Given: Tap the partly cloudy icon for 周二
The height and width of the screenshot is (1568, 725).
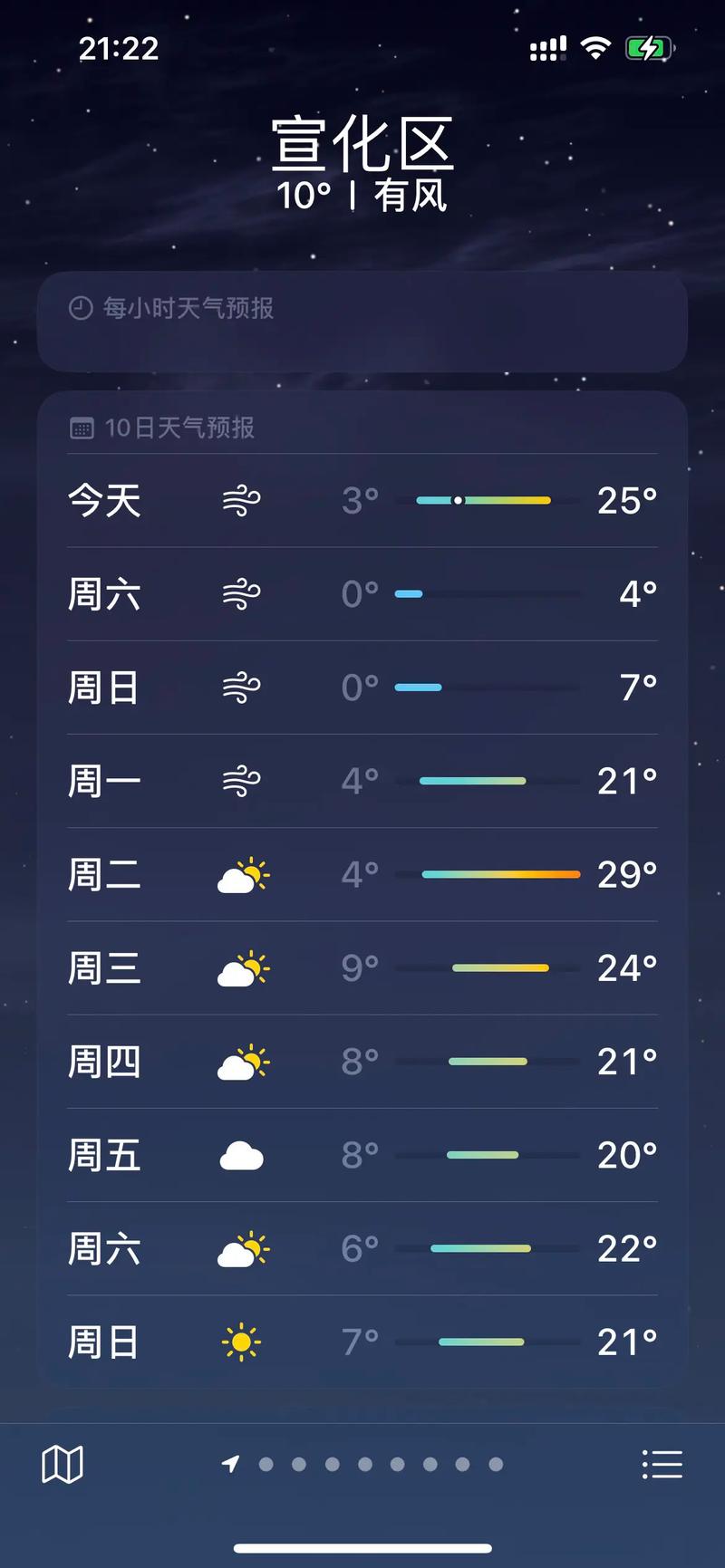Looking at the screenshot, I should [243, 874].
